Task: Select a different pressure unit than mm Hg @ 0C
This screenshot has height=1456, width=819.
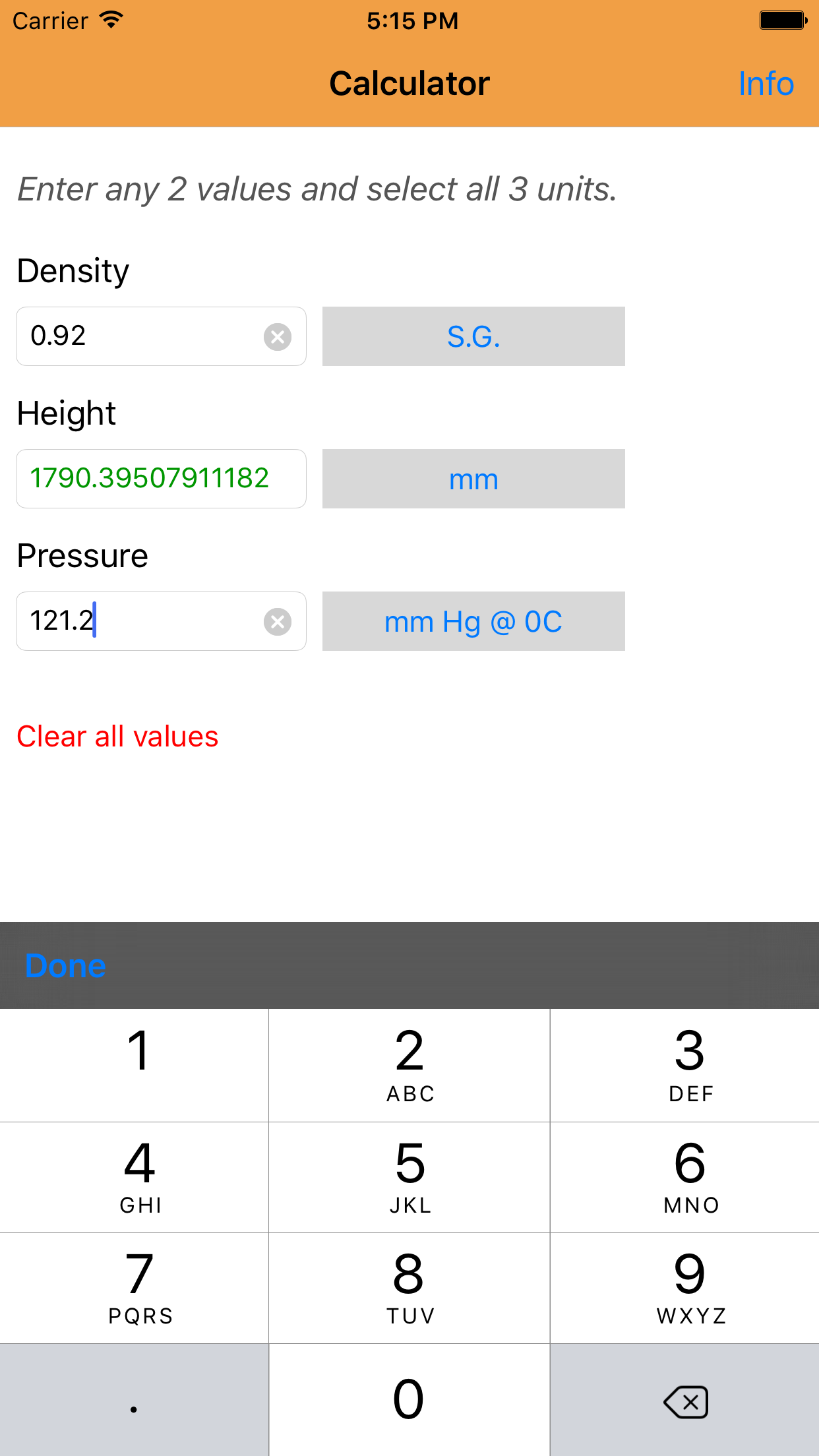Action: coord(472,621)
